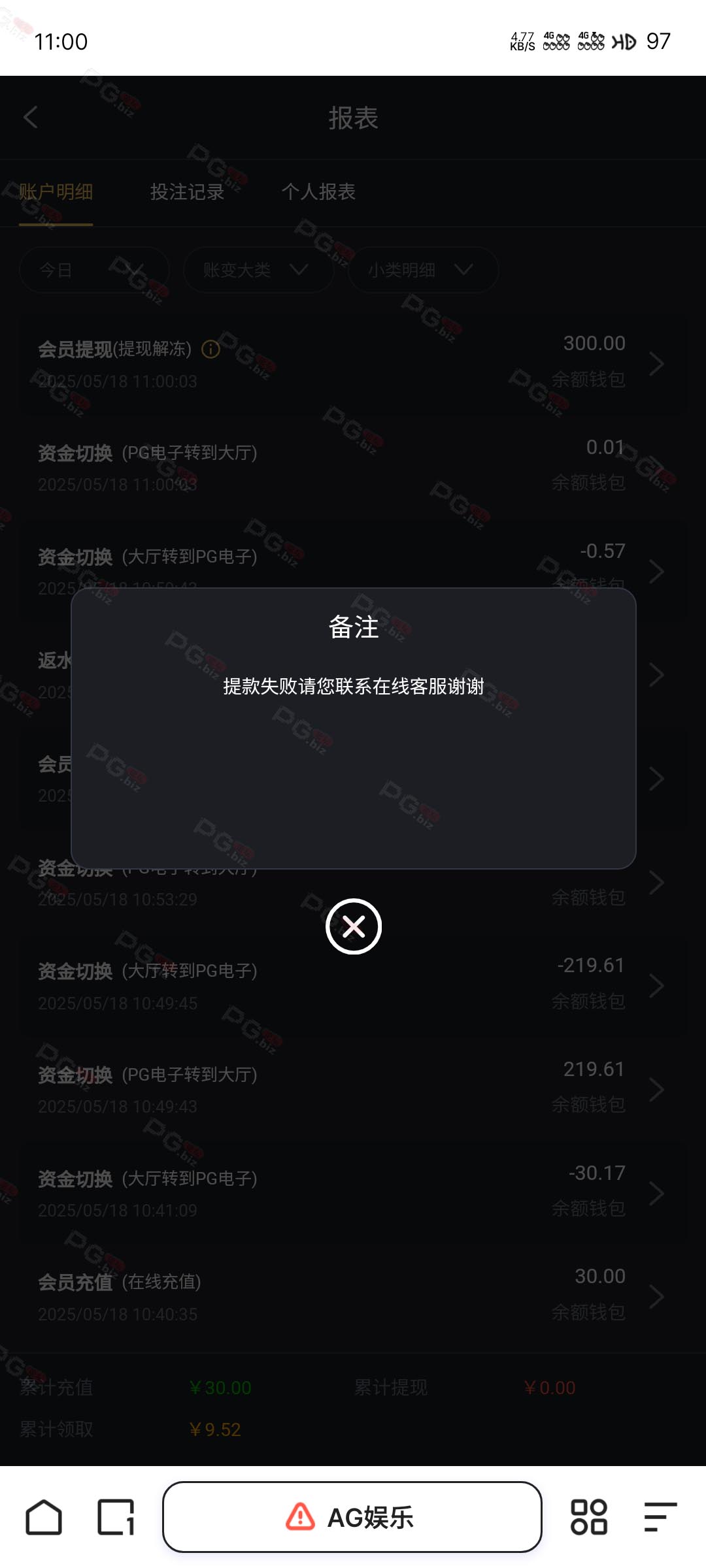706x1568 pixels.
Task: Open the 会员提现 300.00 record
Action: (x=353, y=363)
